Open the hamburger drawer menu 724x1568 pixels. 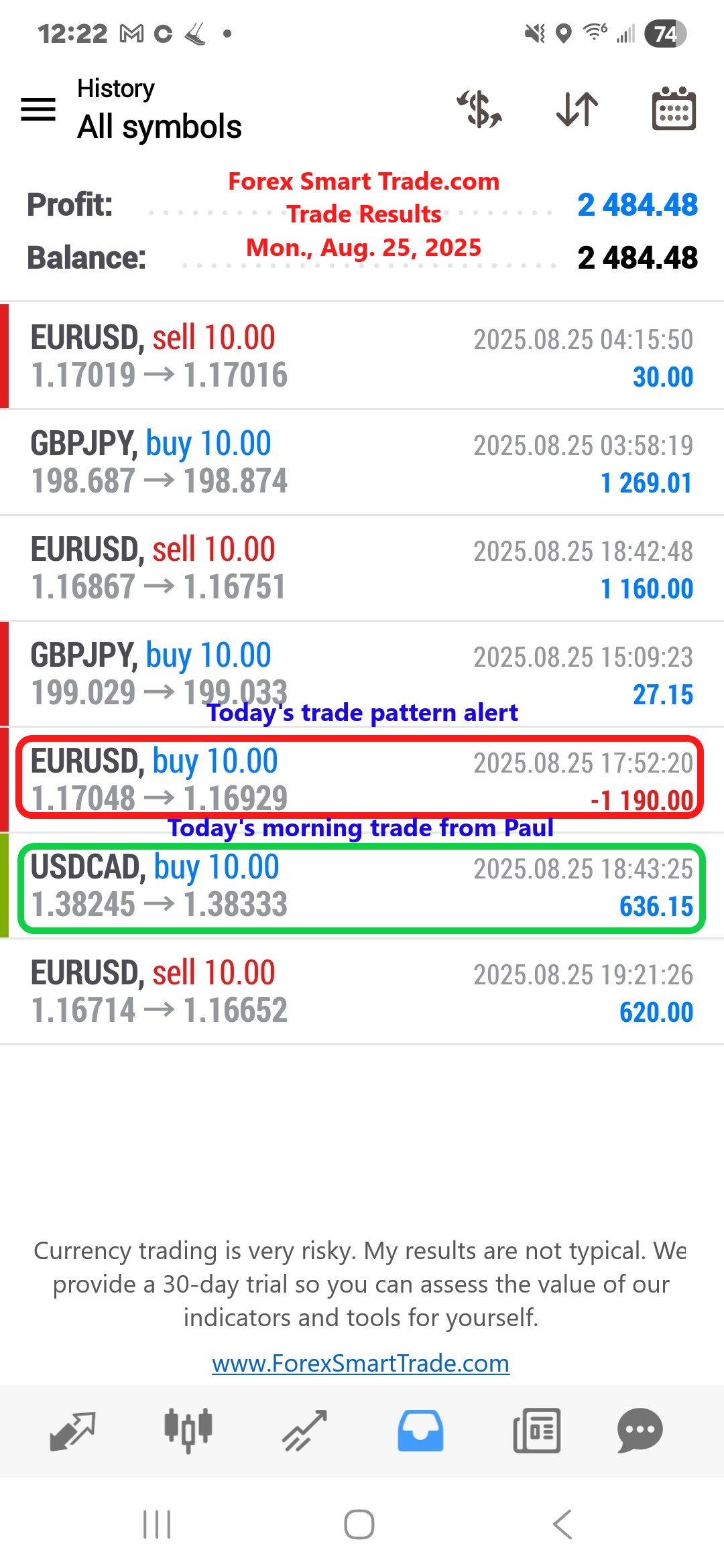point(38,109)
